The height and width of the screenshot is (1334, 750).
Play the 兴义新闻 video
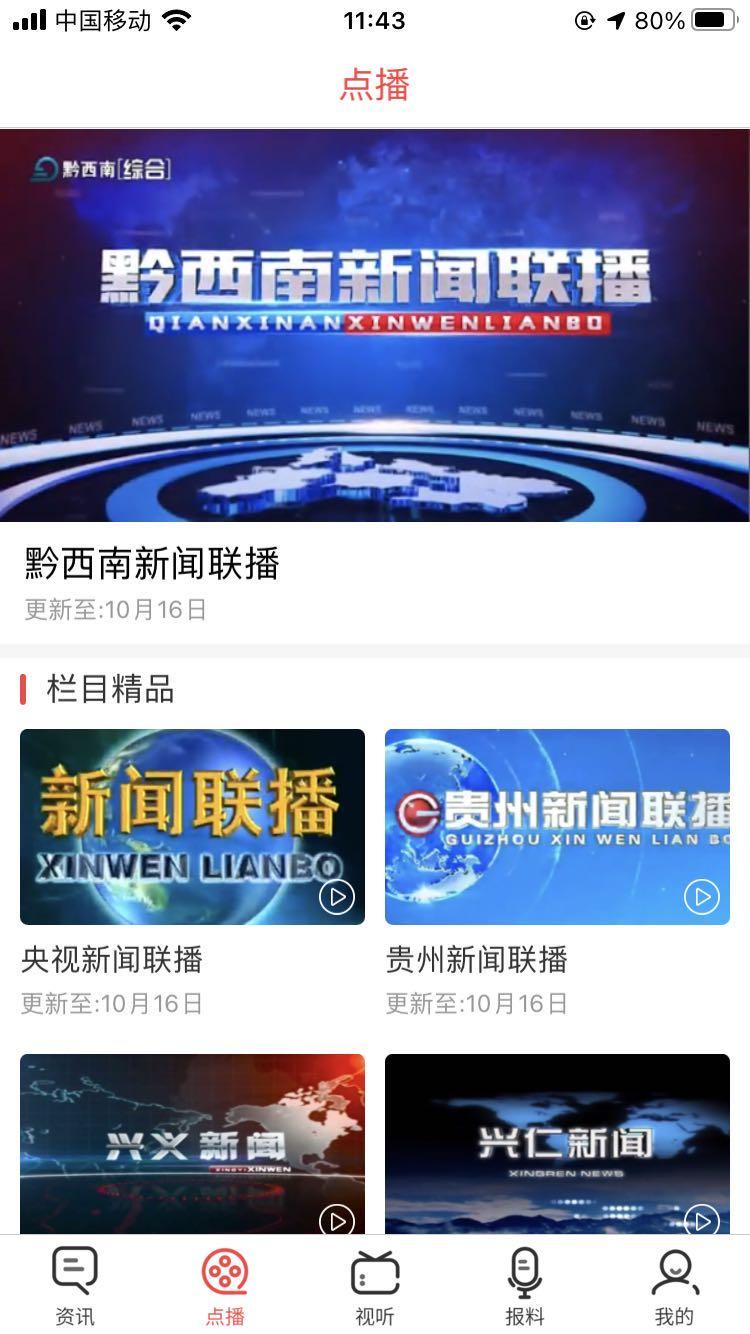pos(337,1221)
